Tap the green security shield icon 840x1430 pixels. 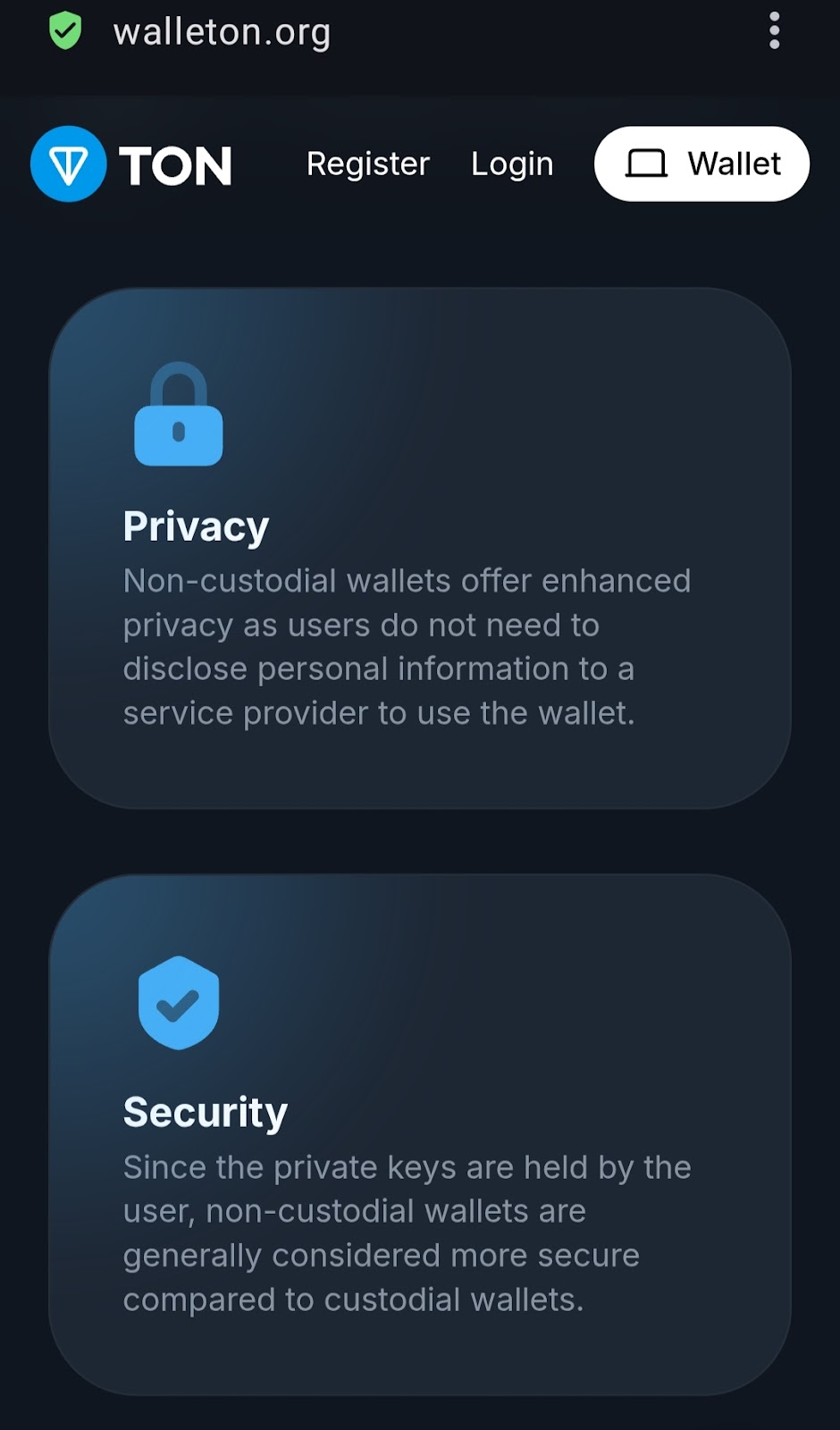coord(65,31)
